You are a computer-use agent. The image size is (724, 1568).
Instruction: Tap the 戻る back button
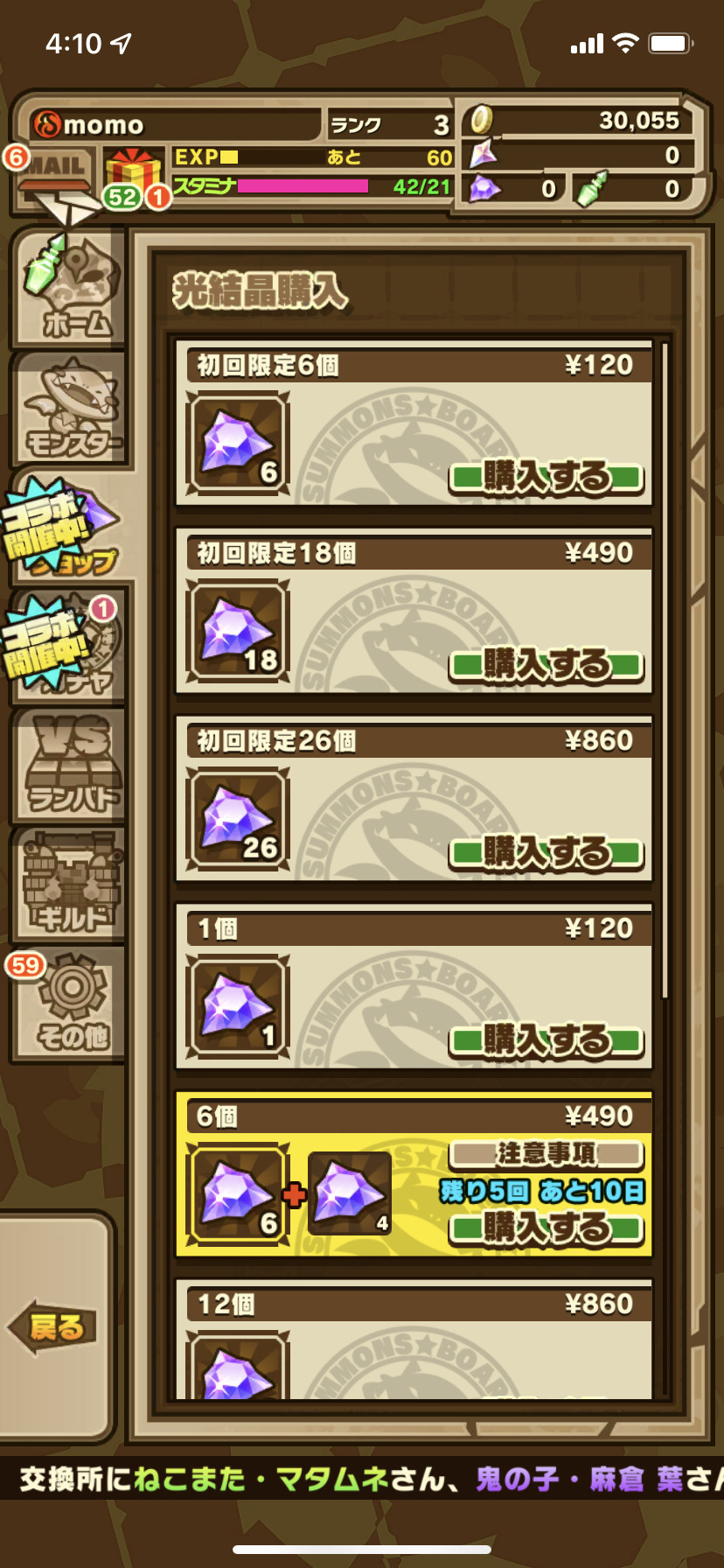pyautogui.click(x=54, y=1326)
